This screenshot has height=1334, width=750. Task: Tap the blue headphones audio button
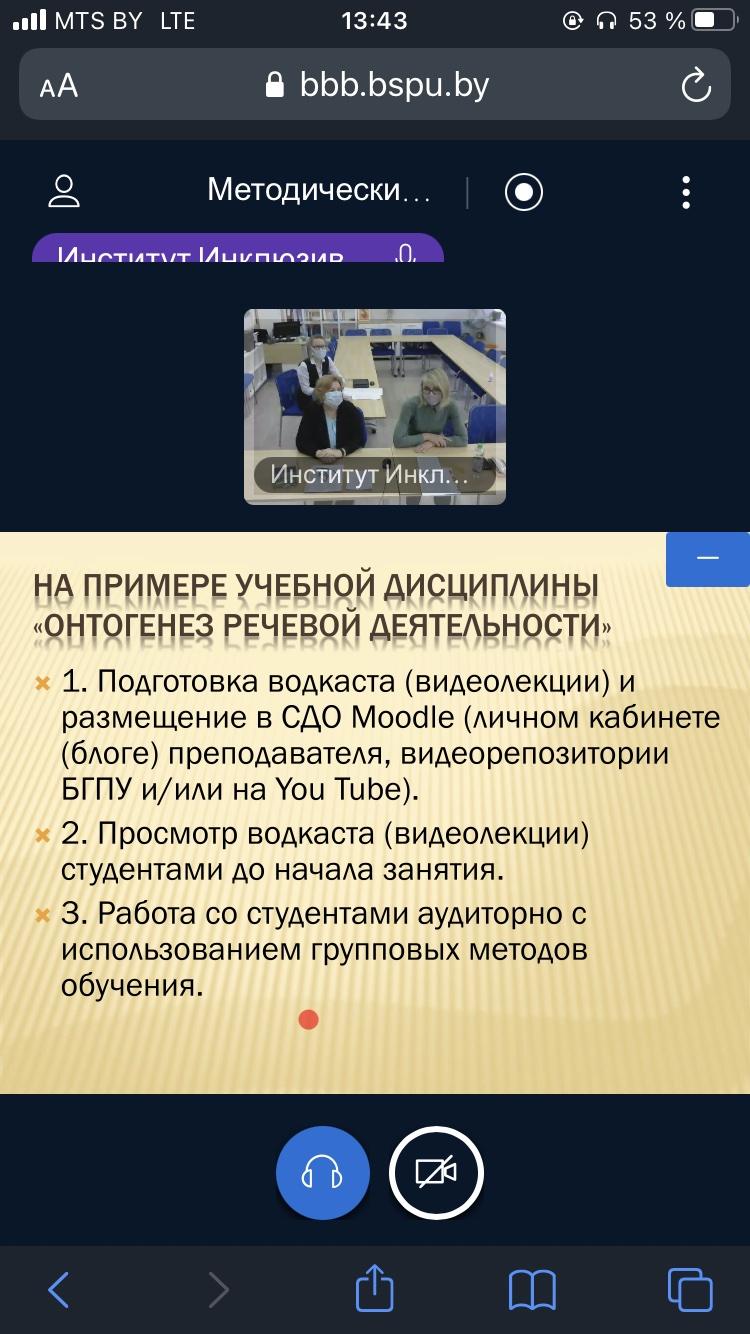coord(323,1173)
